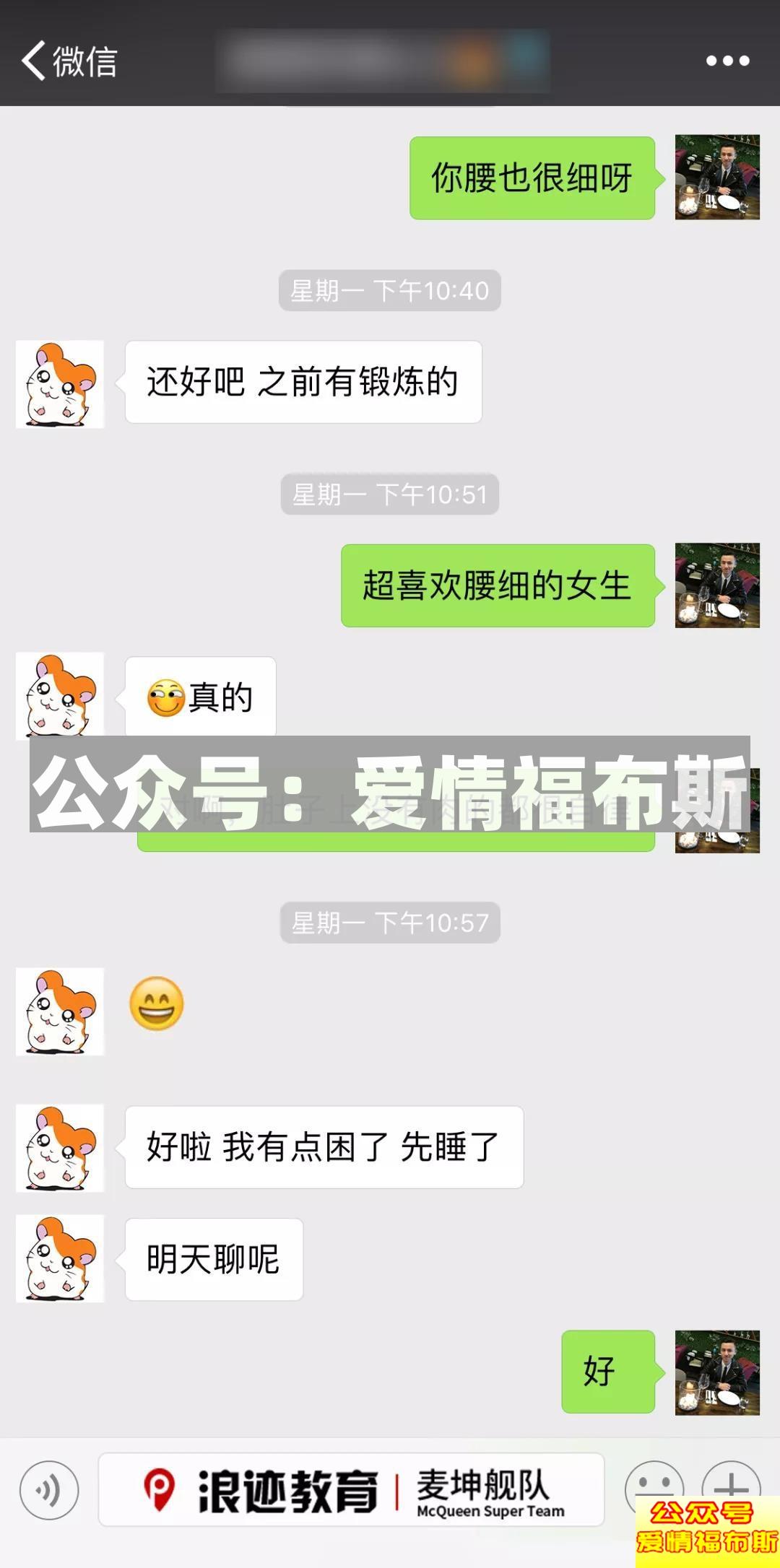Tap the green bubble 超喜欢腰细的女生

click(498, 587)
